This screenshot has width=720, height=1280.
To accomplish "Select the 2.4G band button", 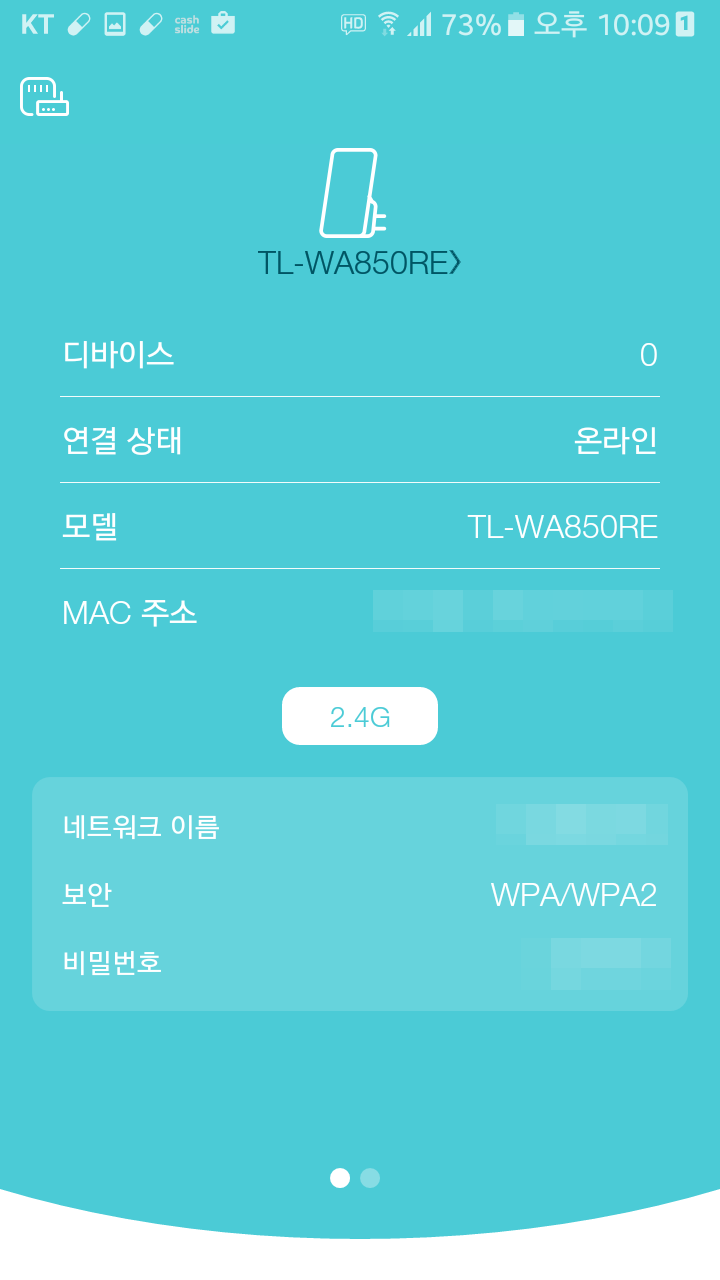I will point(360,716).
